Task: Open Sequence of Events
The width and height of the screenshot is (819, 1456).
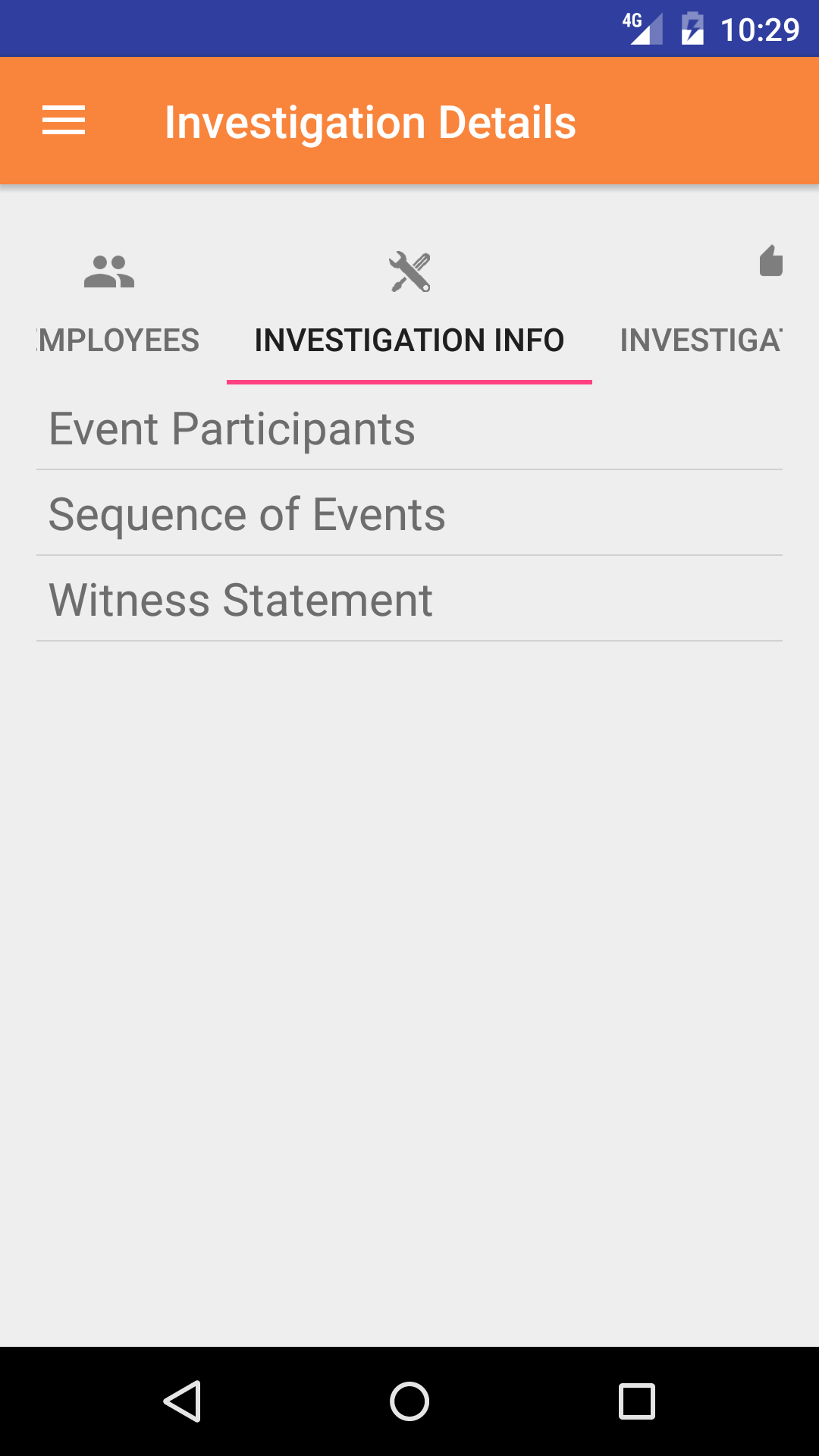Action: 409,514
